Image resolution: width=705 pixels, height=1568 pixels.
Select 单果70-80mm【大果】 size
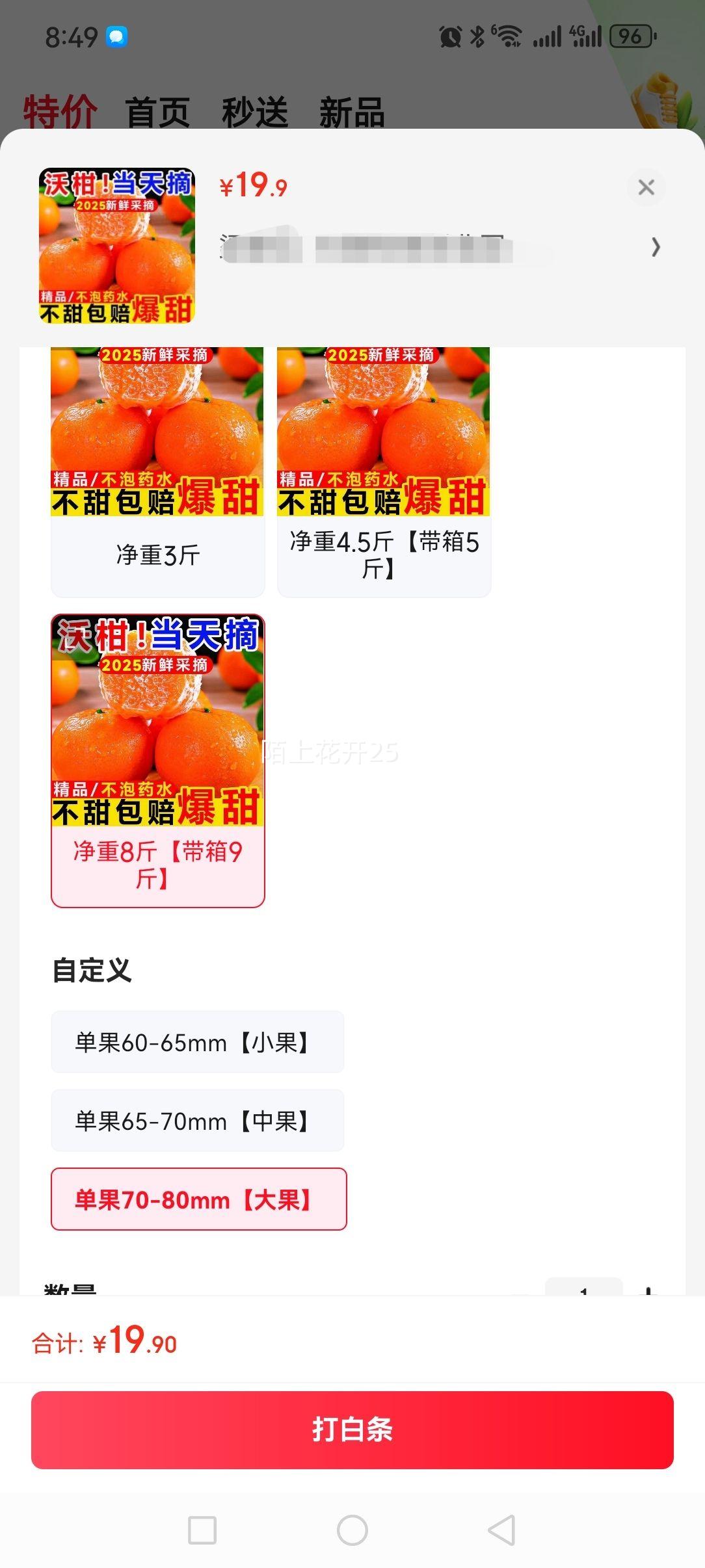(199, 1199)
